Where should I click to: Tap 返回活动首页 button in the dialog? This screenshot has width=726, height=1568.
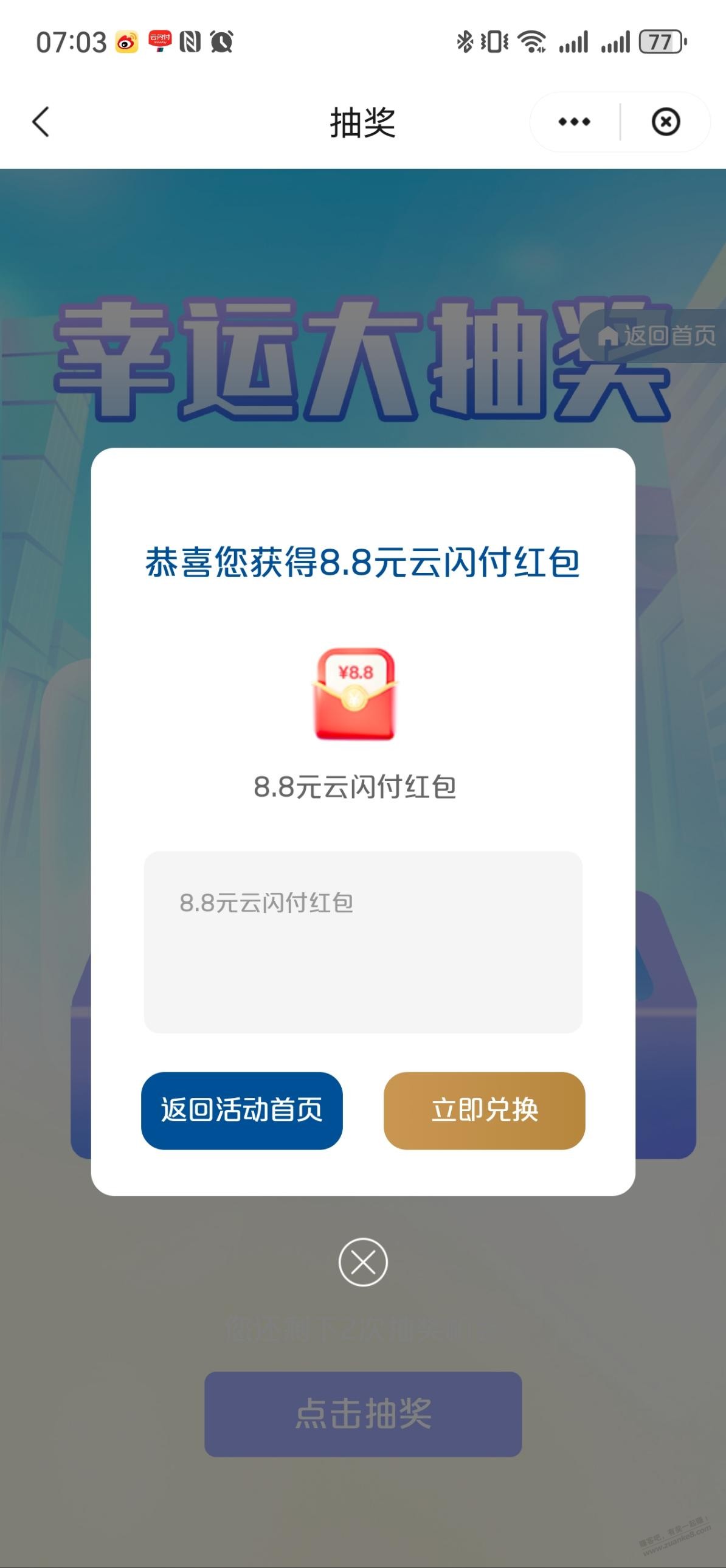(241, 1110)
